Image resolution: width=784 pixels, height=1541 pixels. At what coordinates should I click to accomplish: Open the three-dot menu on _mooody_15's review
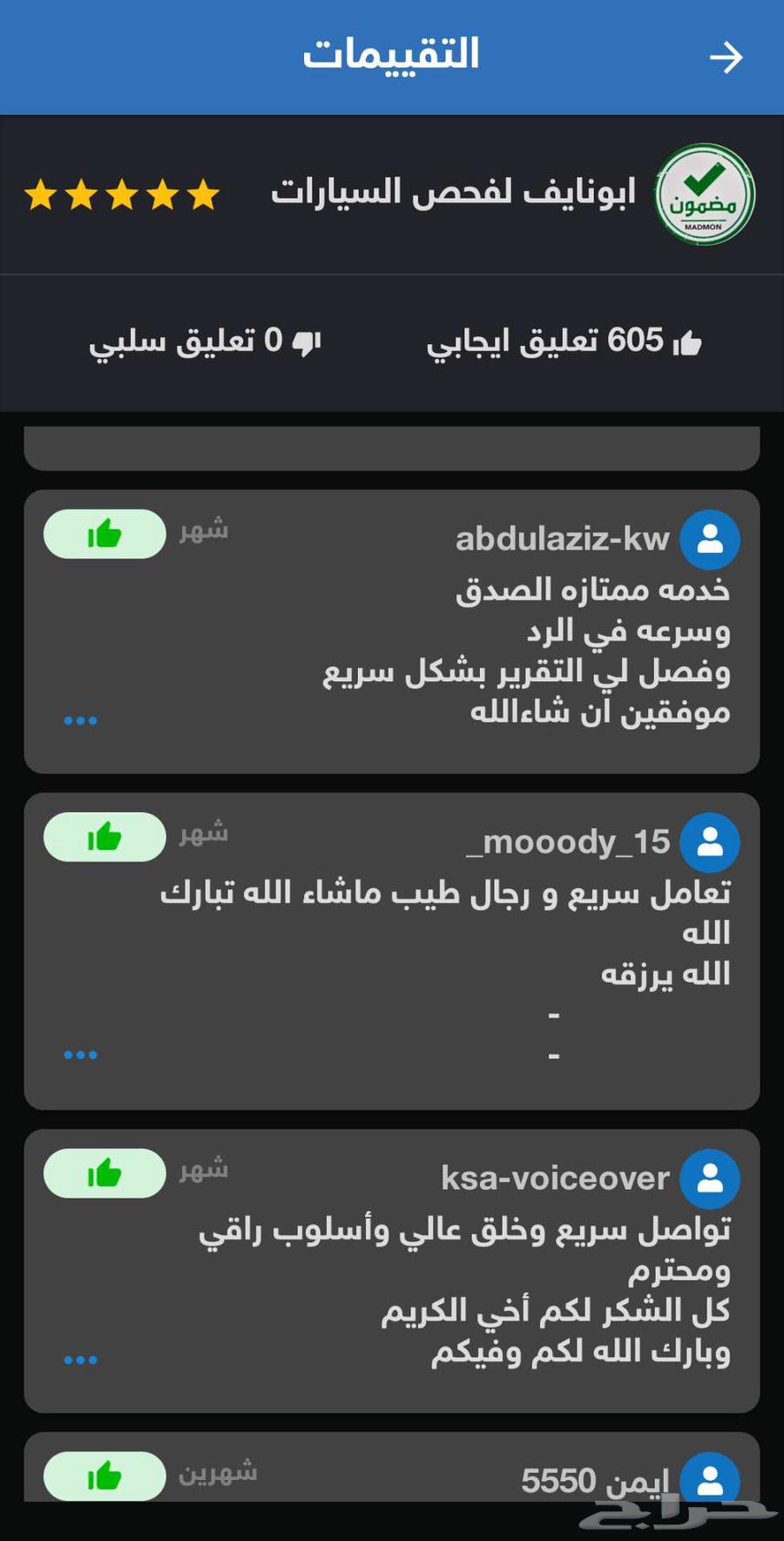click(x=80, y=1055)
